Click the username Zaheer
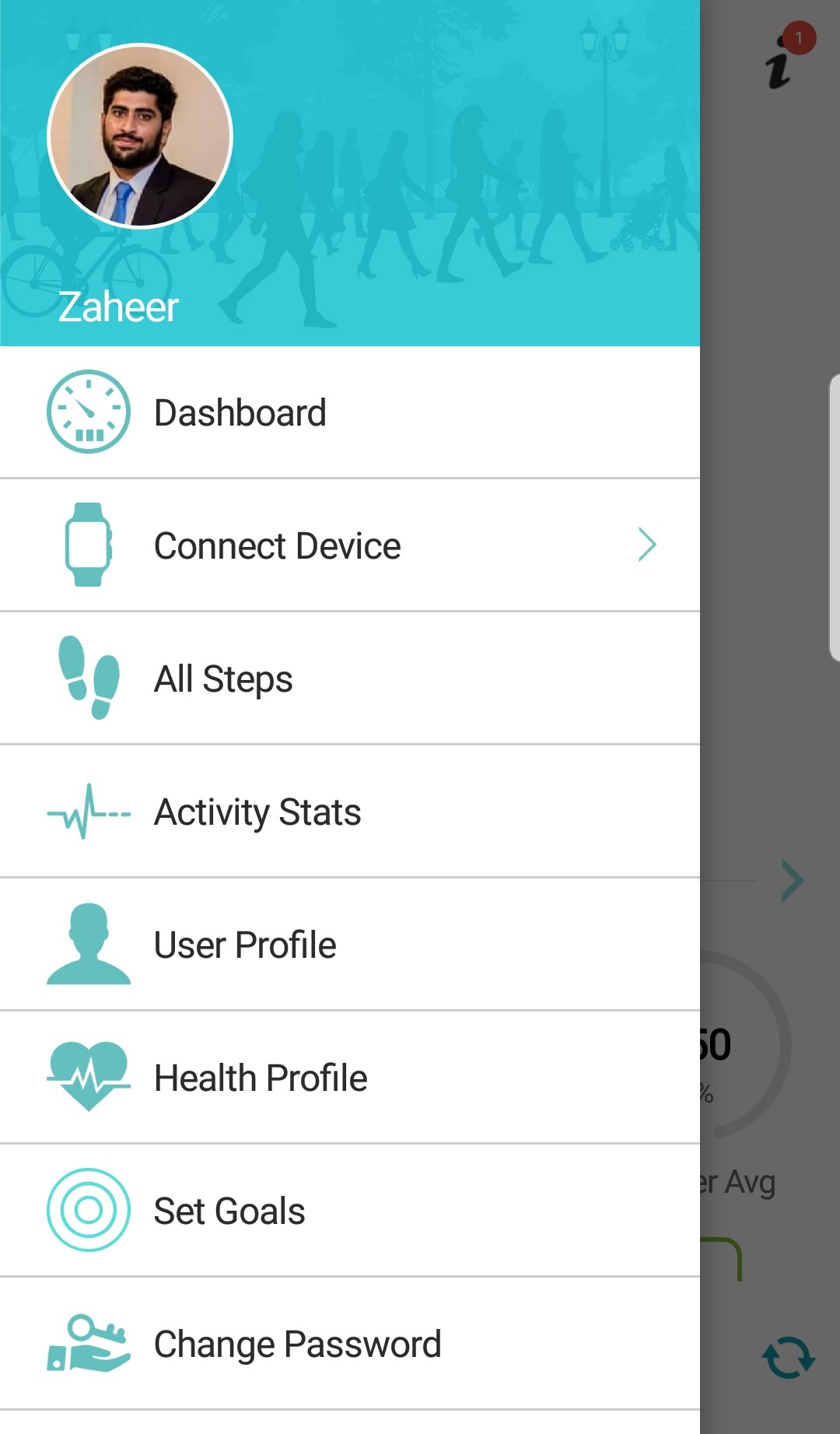840x1434 pixels. (x=118, y=305)
